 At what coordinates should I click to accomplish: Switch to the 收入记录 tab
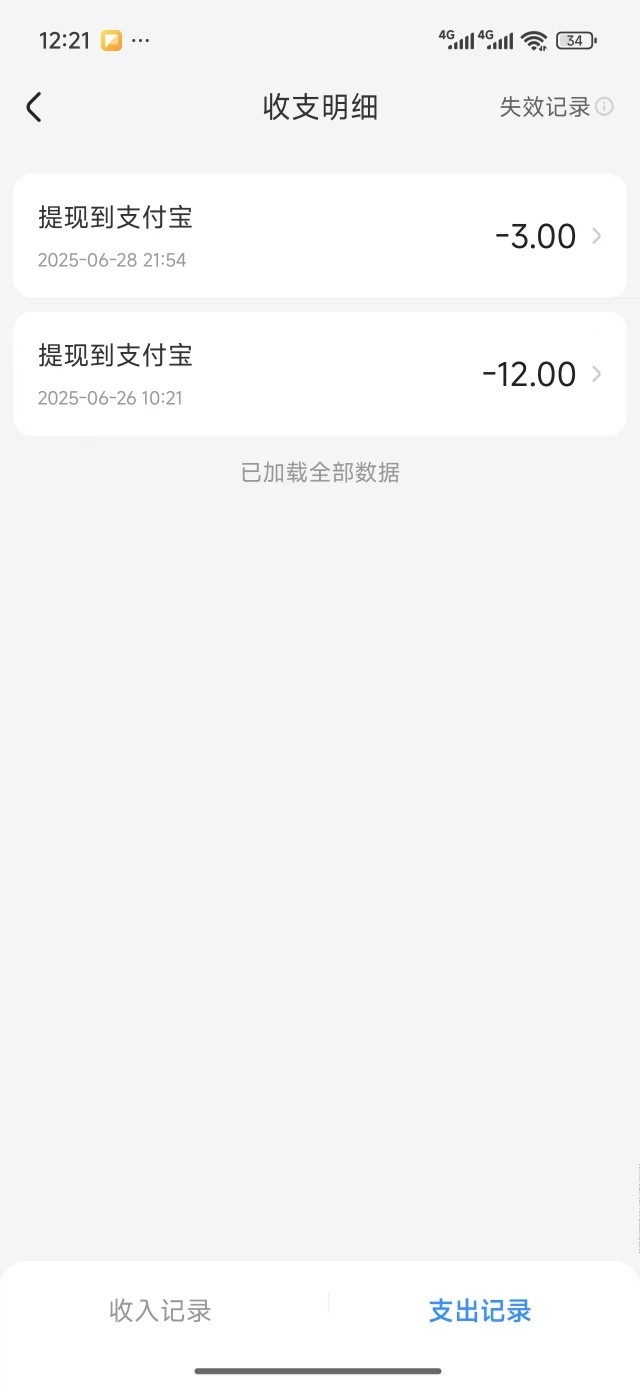[160, 1311]
